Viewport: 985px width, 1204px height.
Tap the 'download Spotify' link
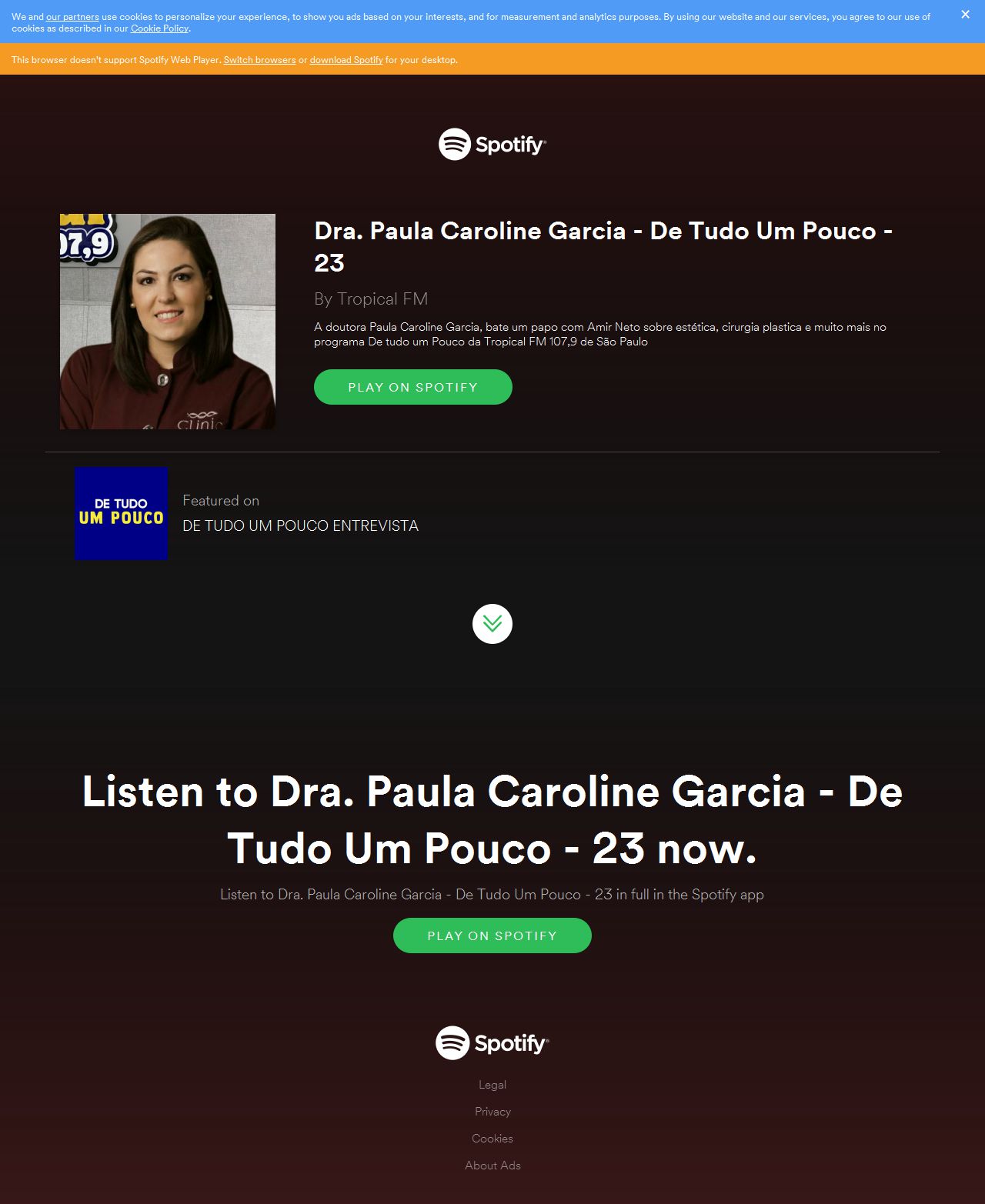point(346,60)
